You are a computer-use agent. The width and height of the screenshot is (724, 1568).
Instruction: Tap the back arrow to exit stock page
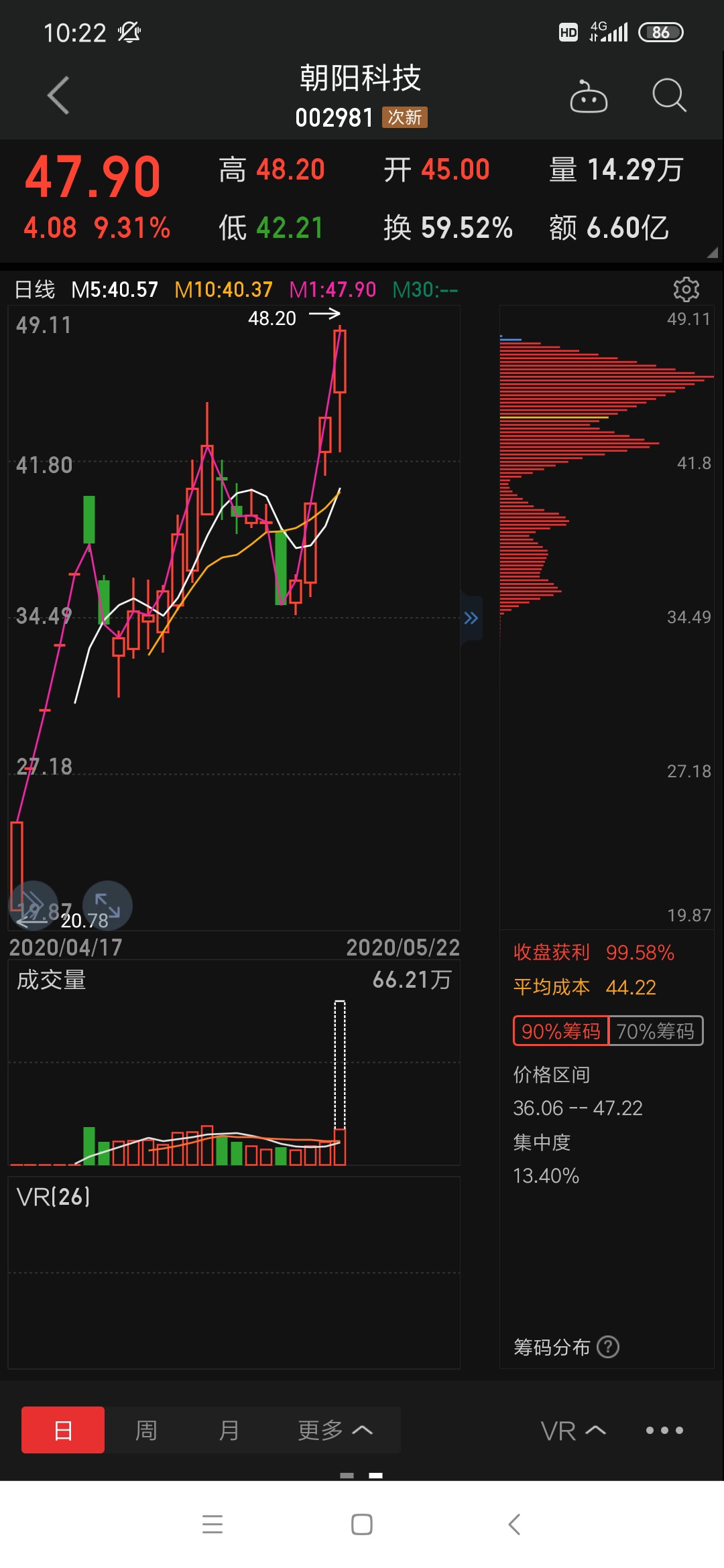pyautogui.click(x=59, y=94)
